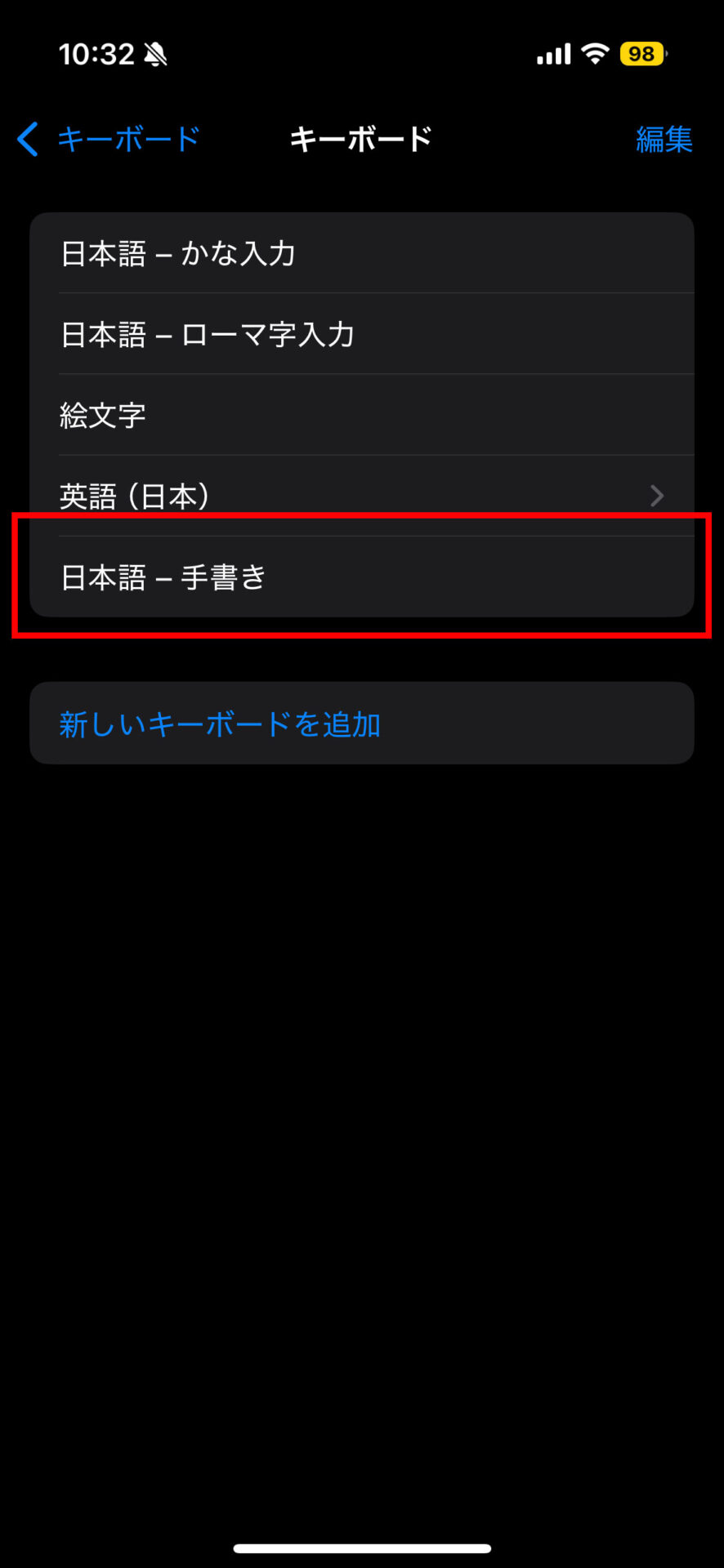Open the 英語 (日本) keyboard settings
The width and height of the screenshot is (724, 1568).
point(362,496)
